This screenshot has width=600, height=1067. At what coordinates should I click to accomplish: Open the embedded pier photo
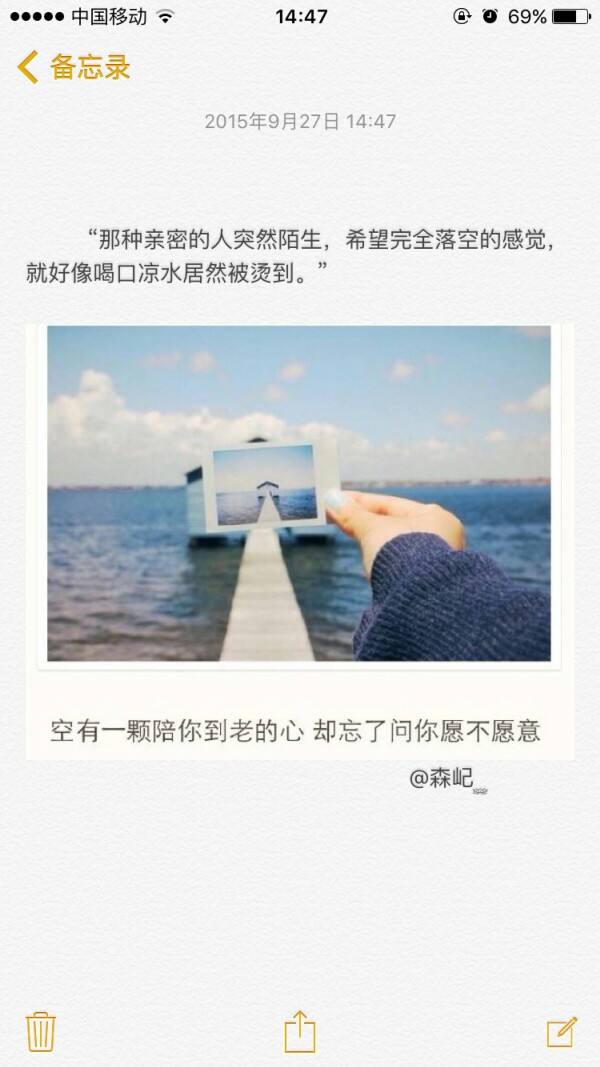tap(298, 493)
